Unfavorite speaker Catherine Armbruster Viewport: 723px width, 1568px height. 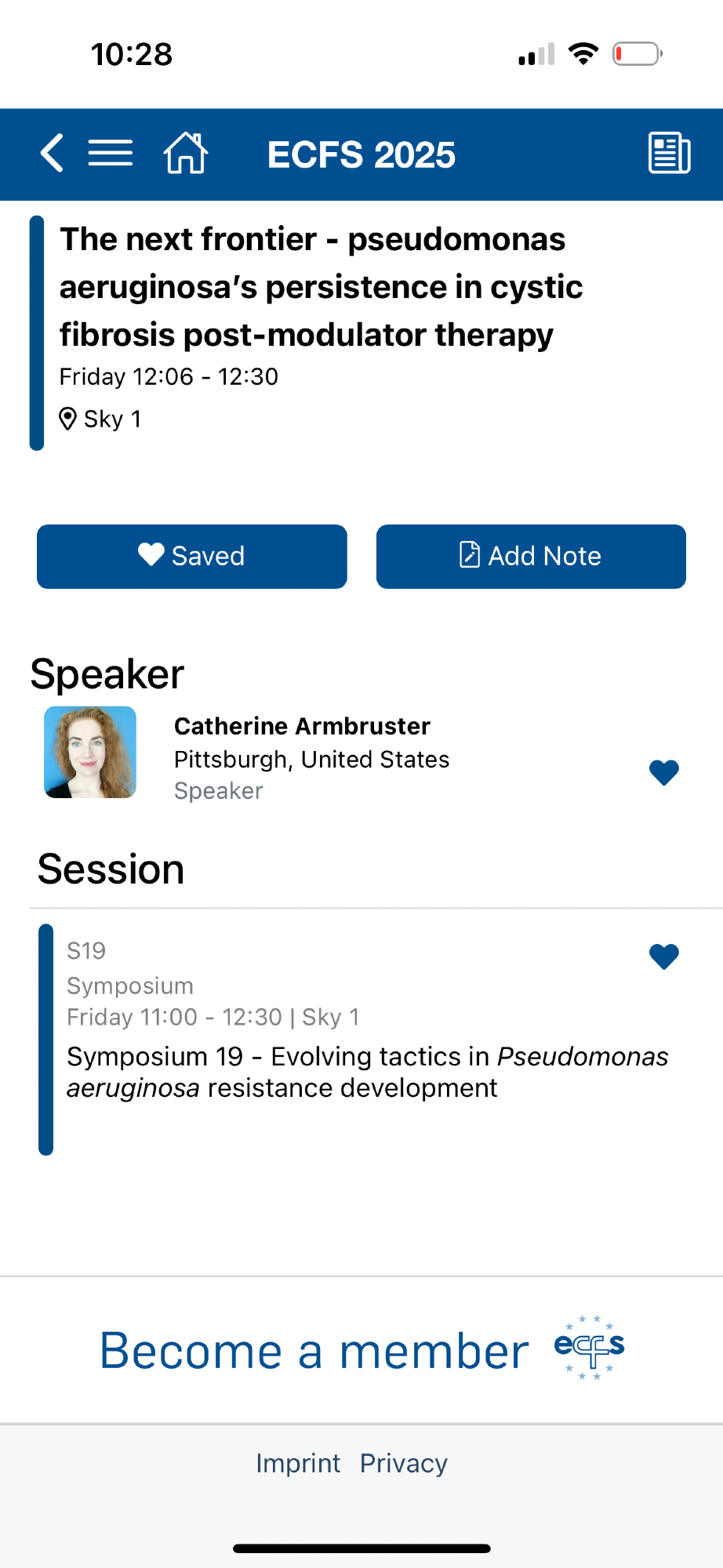(x=663, y=773)
